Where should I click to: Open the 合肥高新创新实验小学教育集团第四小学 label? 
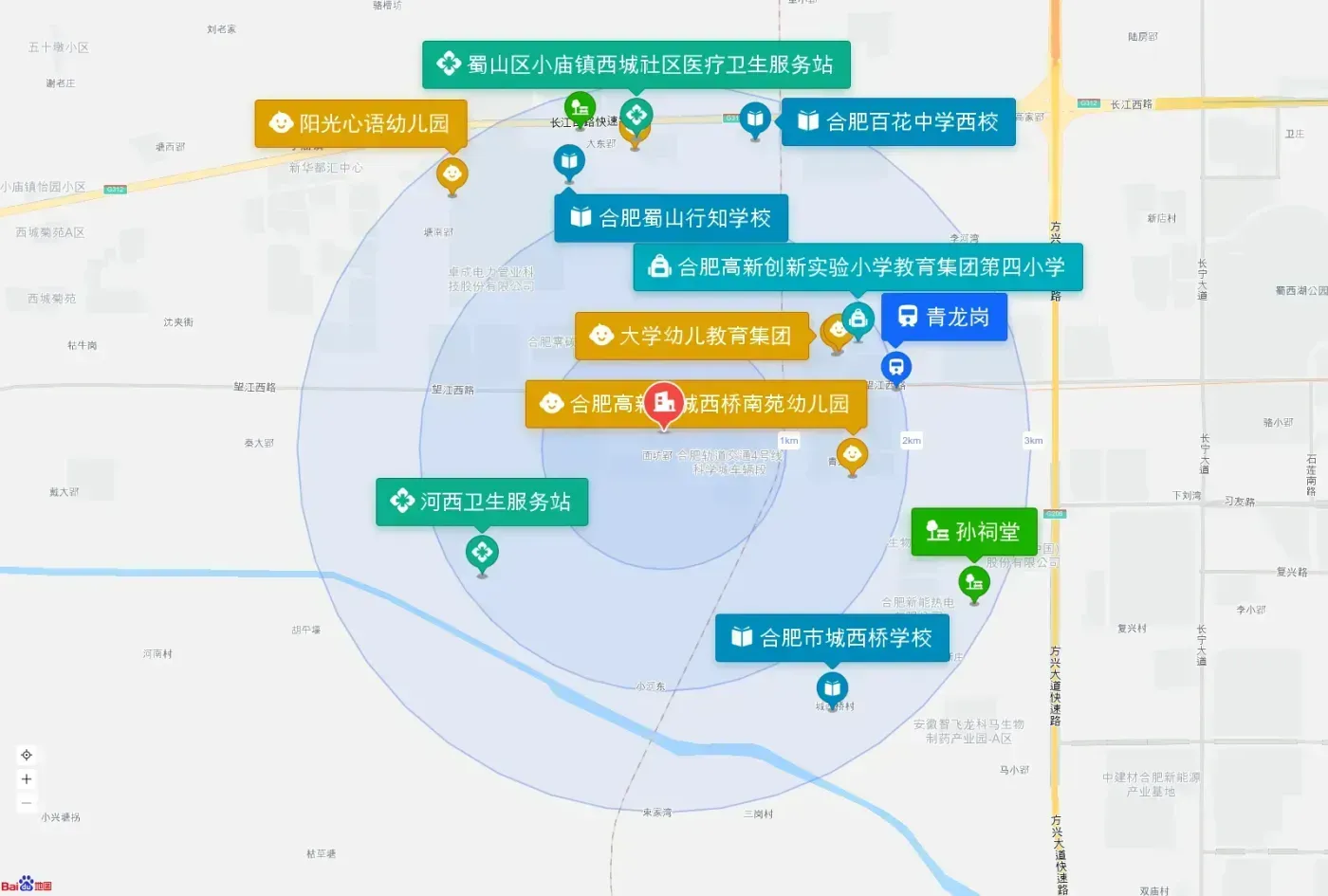point(858,267)
